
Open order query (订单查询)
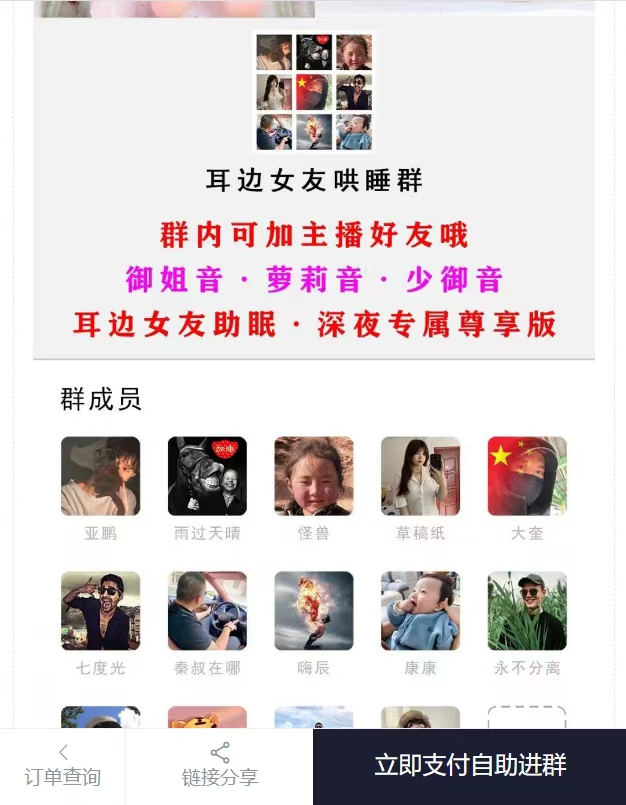[x=62, y=766]
